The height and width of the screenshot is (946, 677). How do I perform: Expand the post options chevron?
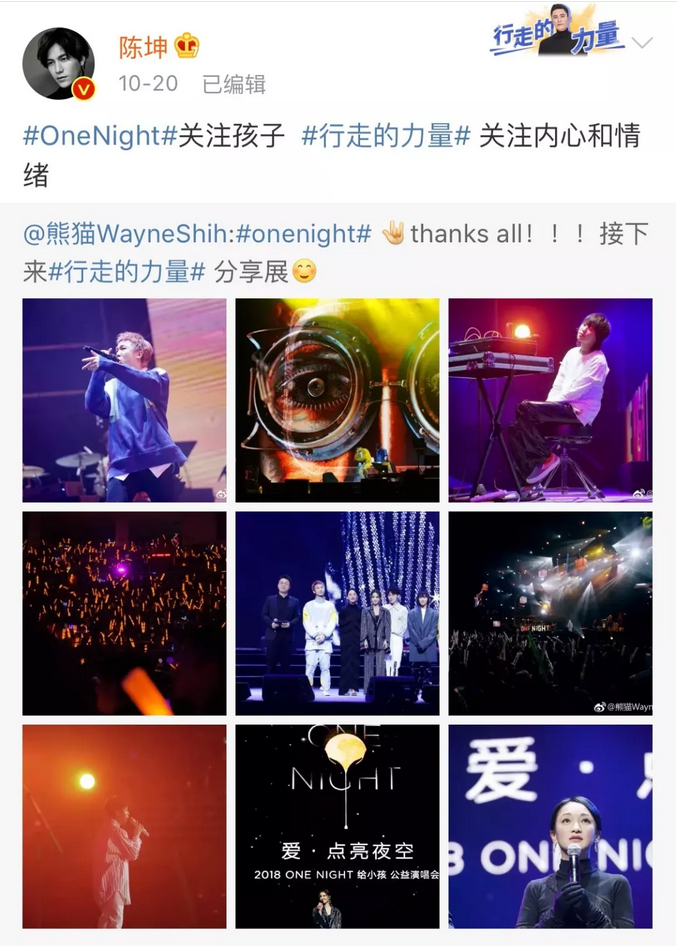click(x=642, y=43)
